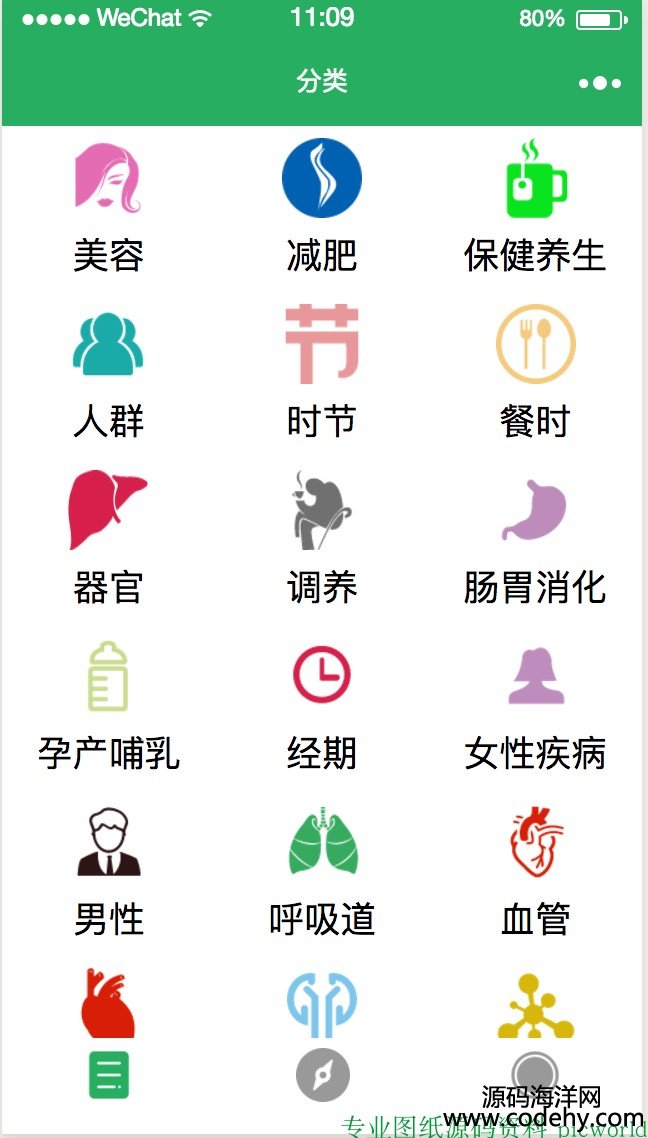
Task: Switch to the green list tab
Action: coord(109,1075)
